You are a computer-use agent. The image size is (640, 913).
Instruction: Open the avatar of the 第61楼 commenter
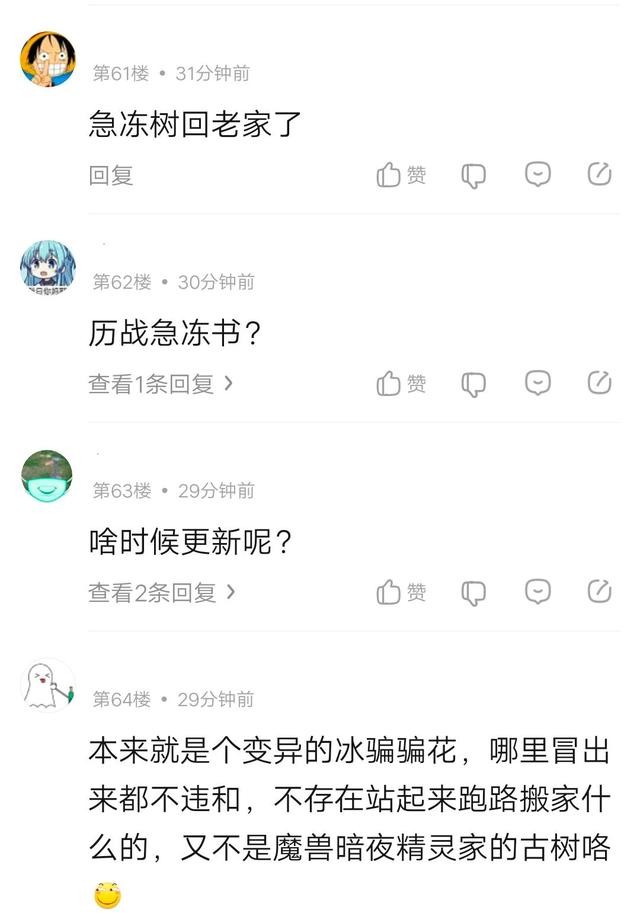click(x=48, y=59)
